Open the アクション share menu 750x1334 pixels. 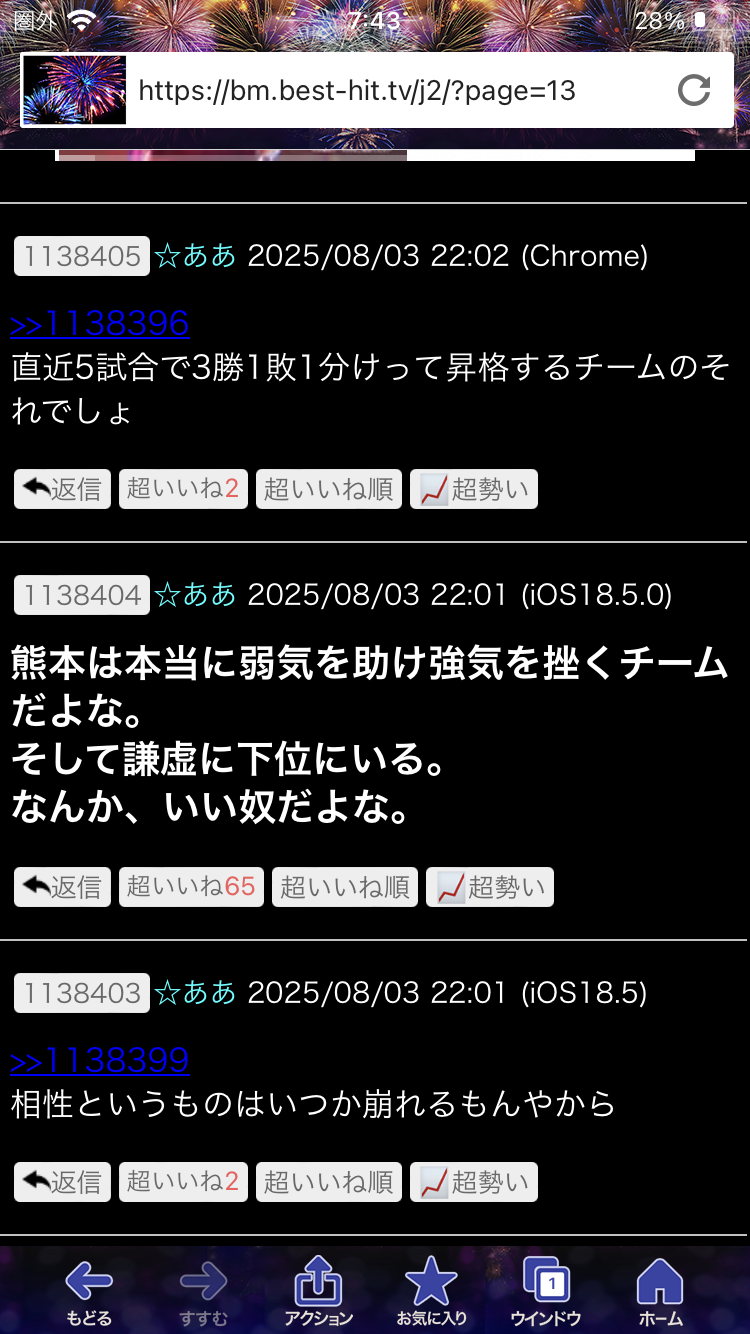(x=318, y=1292)
